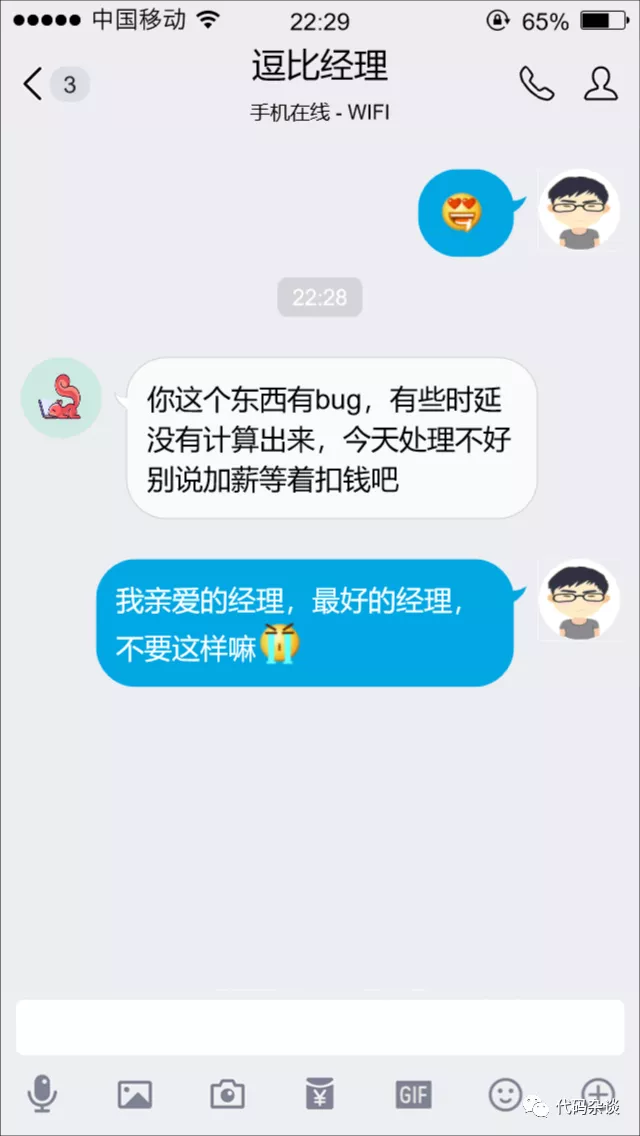Record a voice message with microphone
Screen dimensions: 640x1136
pyautogui.click(x=42, y=1095)
